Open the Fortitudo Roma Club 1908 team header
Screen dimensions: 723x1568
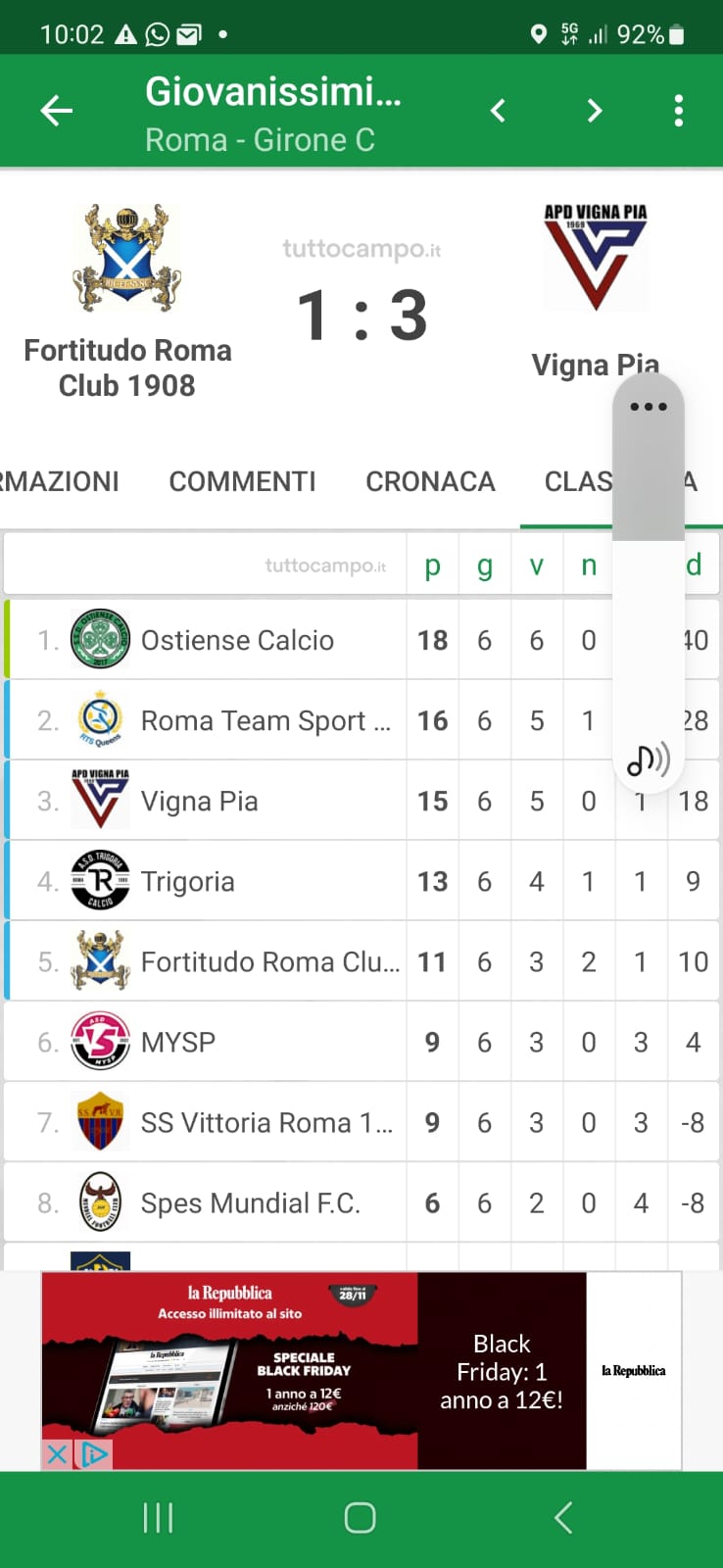click(x=127, y=302)
